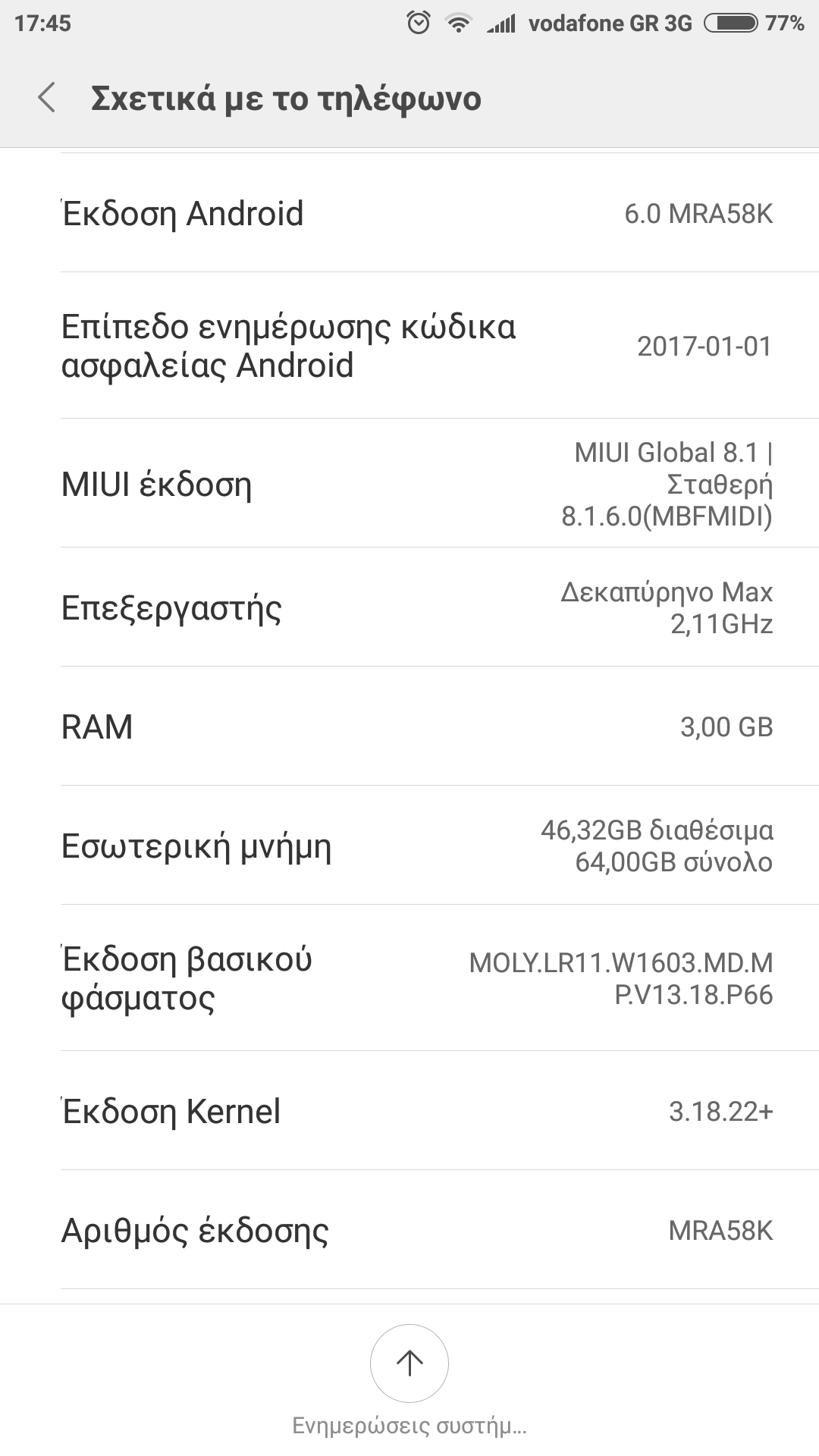819x1456 pixels.
Task: Tap the Αριθμός έκδοσης row
Action: (x=409, y=1230)
